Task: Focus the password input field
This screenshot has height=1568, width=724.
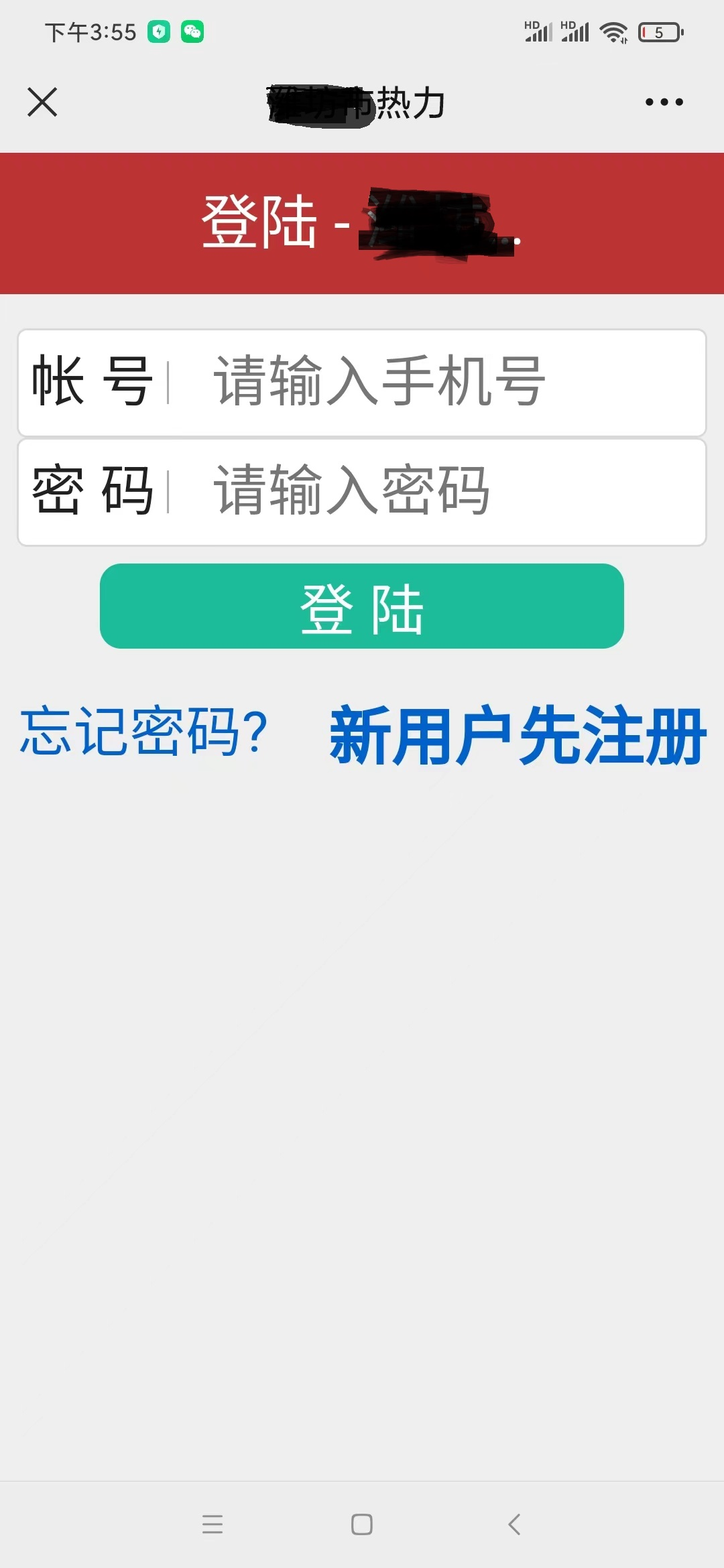Action: point(436,491)
